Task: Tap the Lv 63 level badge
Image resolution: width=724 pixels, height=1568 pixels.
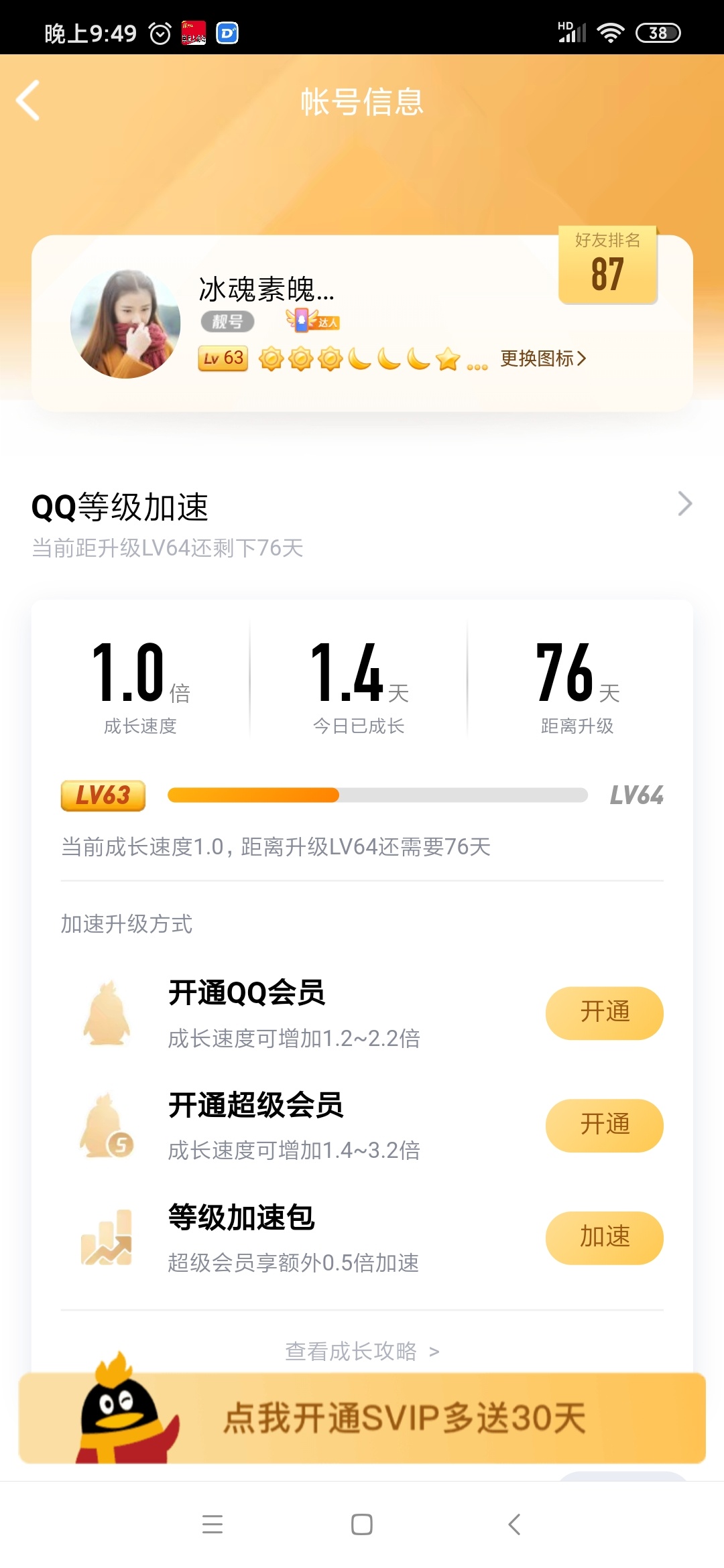Action: point(223,358)
